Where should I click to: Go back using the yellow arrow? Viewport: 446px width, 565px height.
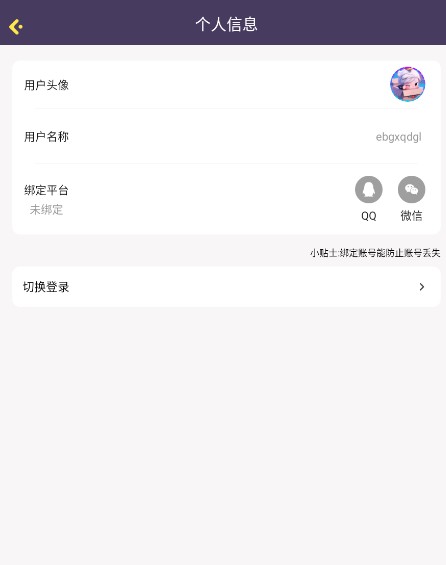tap(15, 27)
